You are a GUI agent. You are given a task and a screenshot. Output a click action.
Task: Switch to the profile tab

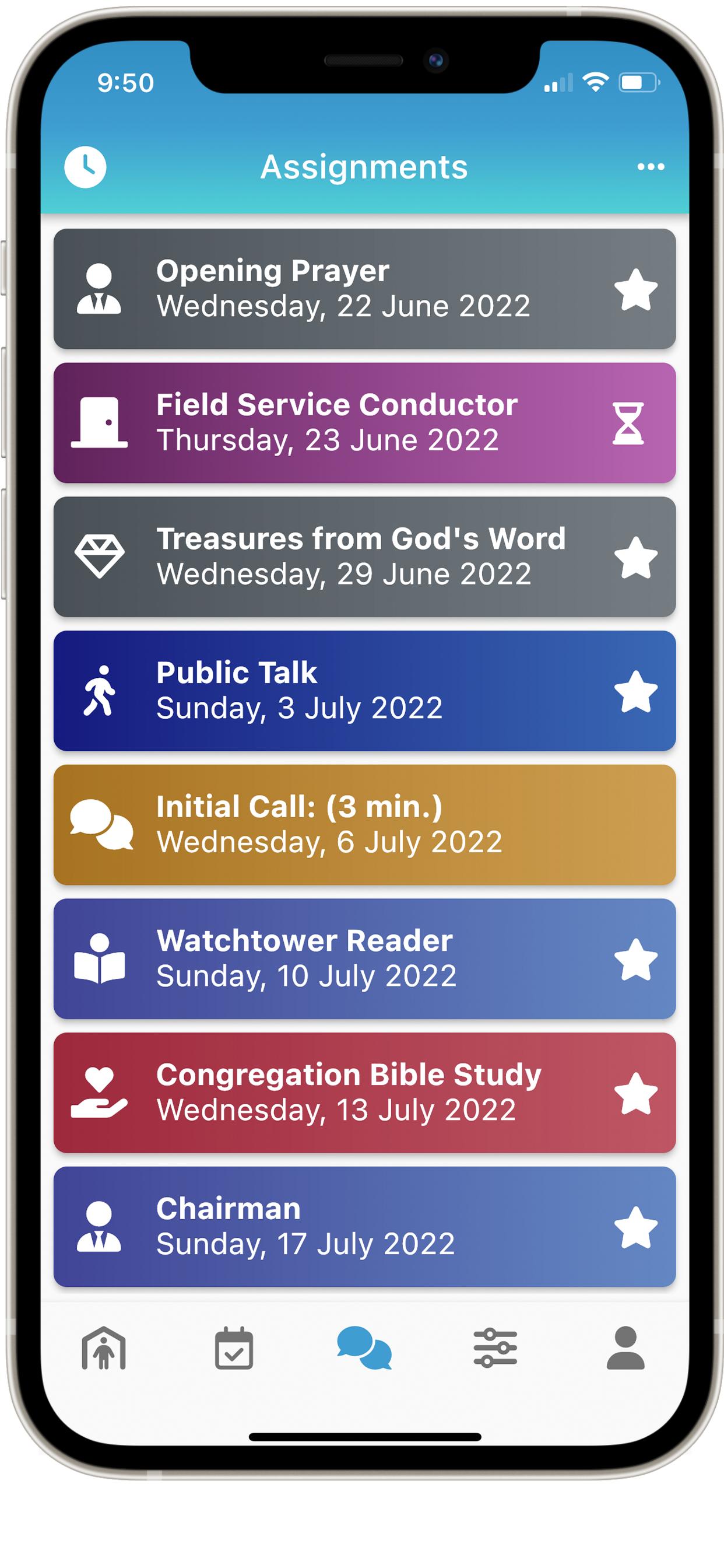625,1348
